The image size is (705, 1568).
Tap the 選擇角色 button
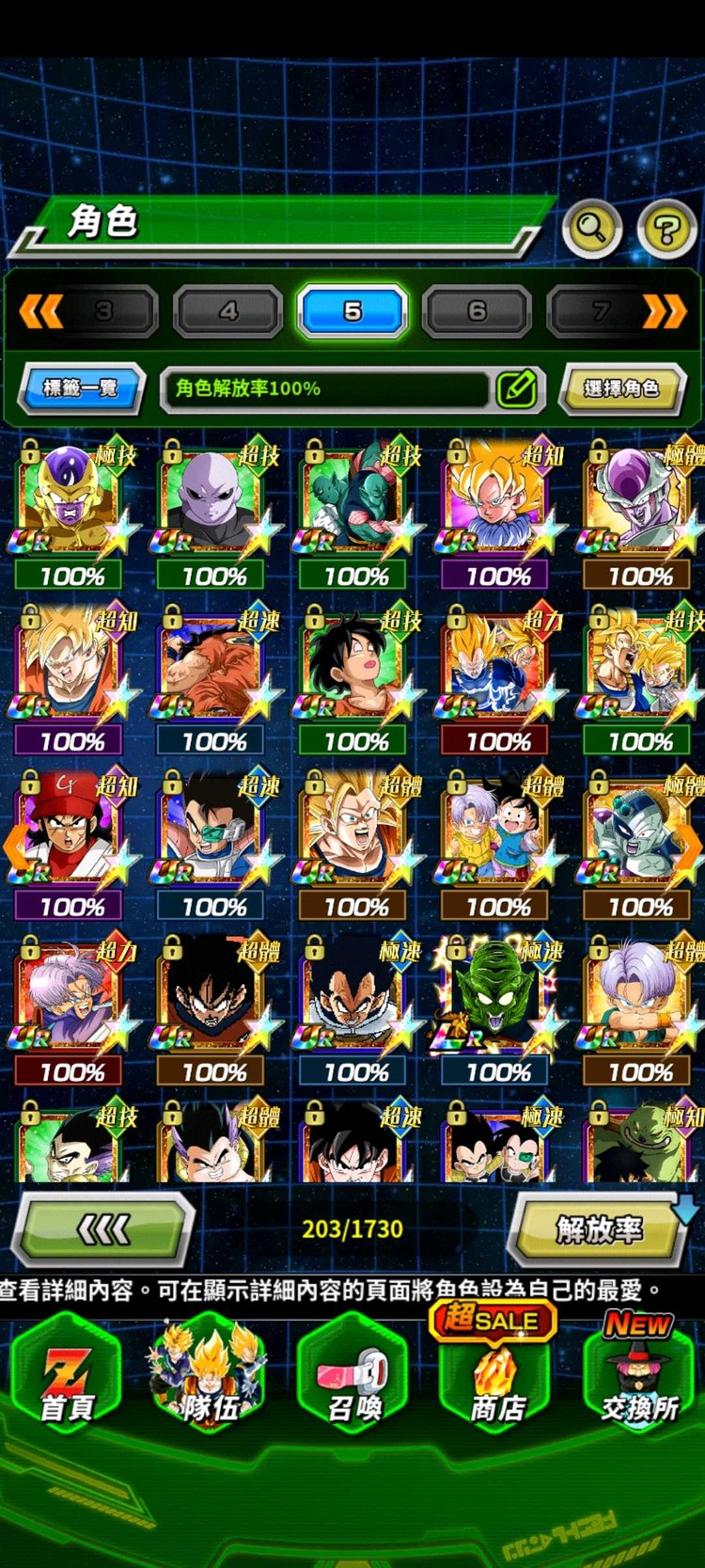pos(621,388)
